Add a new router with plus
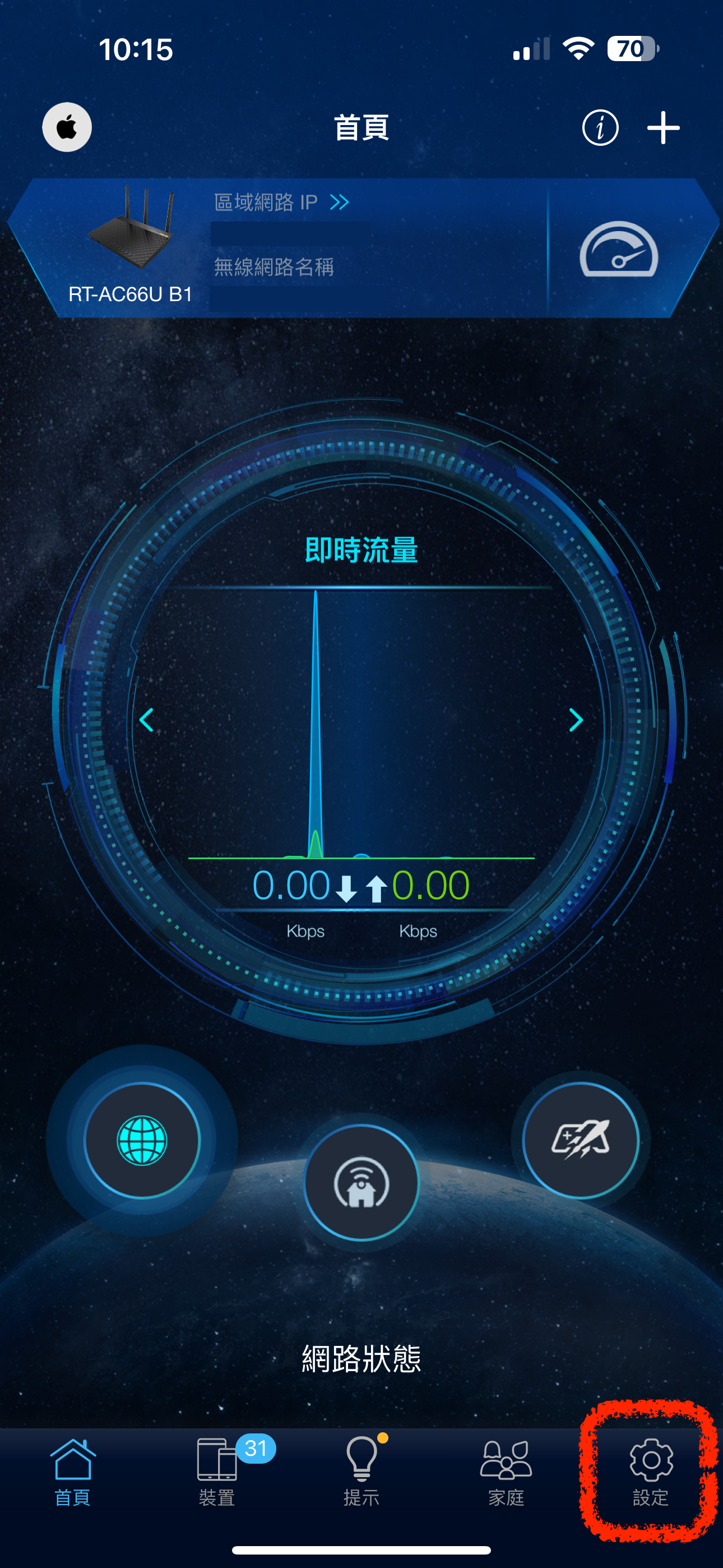The height and width of the screenshot is (1568, 723). pyautogui.click(x=664, y=128)
